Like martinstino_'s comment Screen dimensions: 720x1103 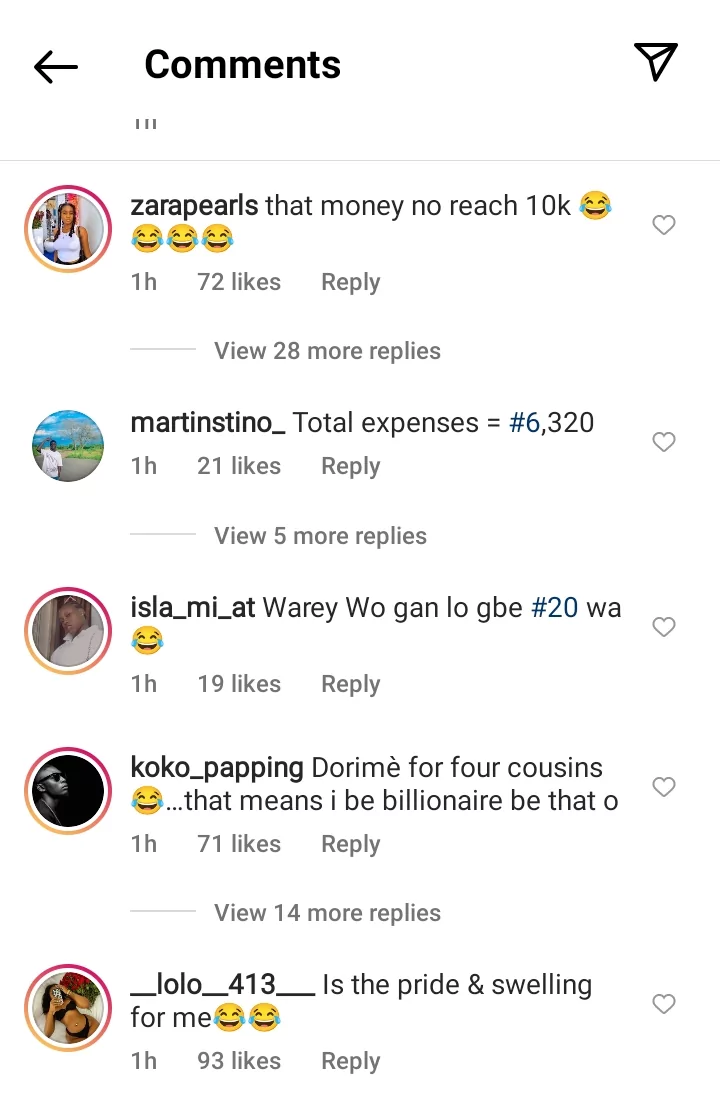(x=664, y=442)
